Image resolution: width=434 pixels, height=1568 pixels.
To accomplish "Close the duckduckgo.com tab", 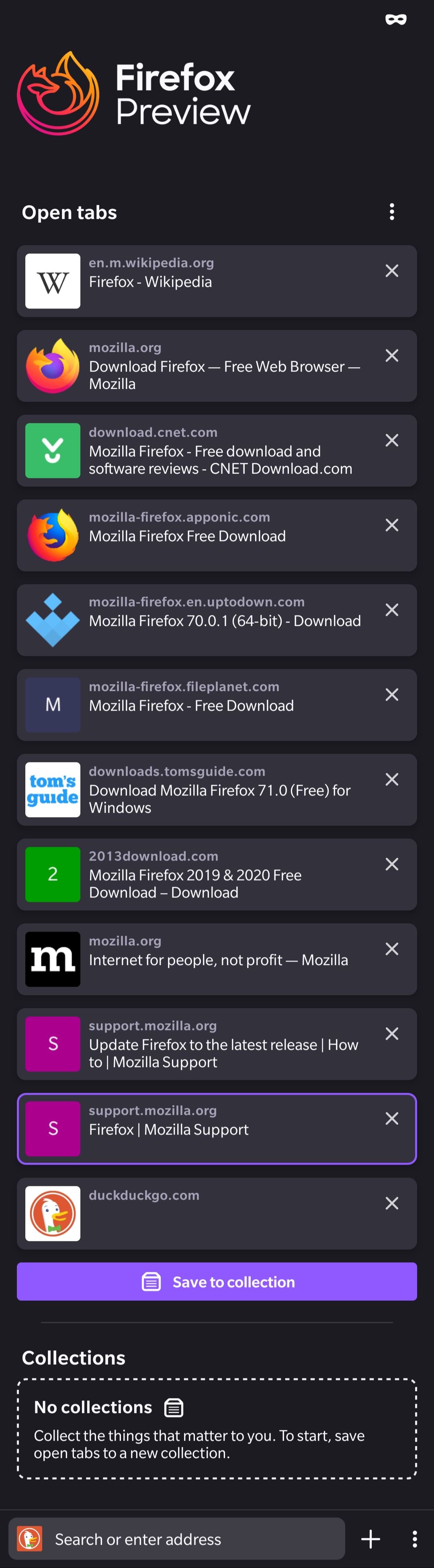I will (x=391, y=1203).
